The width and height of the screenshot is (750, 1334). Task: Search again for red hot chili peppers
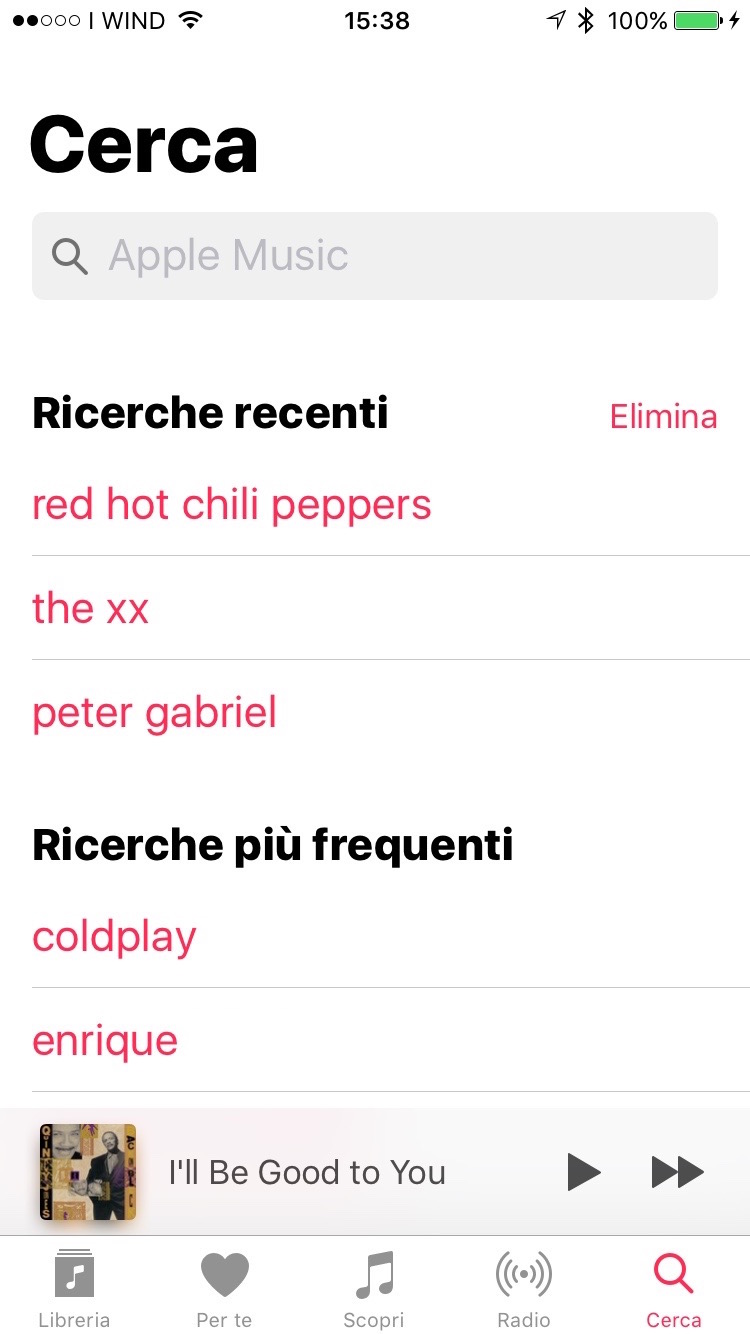coord(232,505)
